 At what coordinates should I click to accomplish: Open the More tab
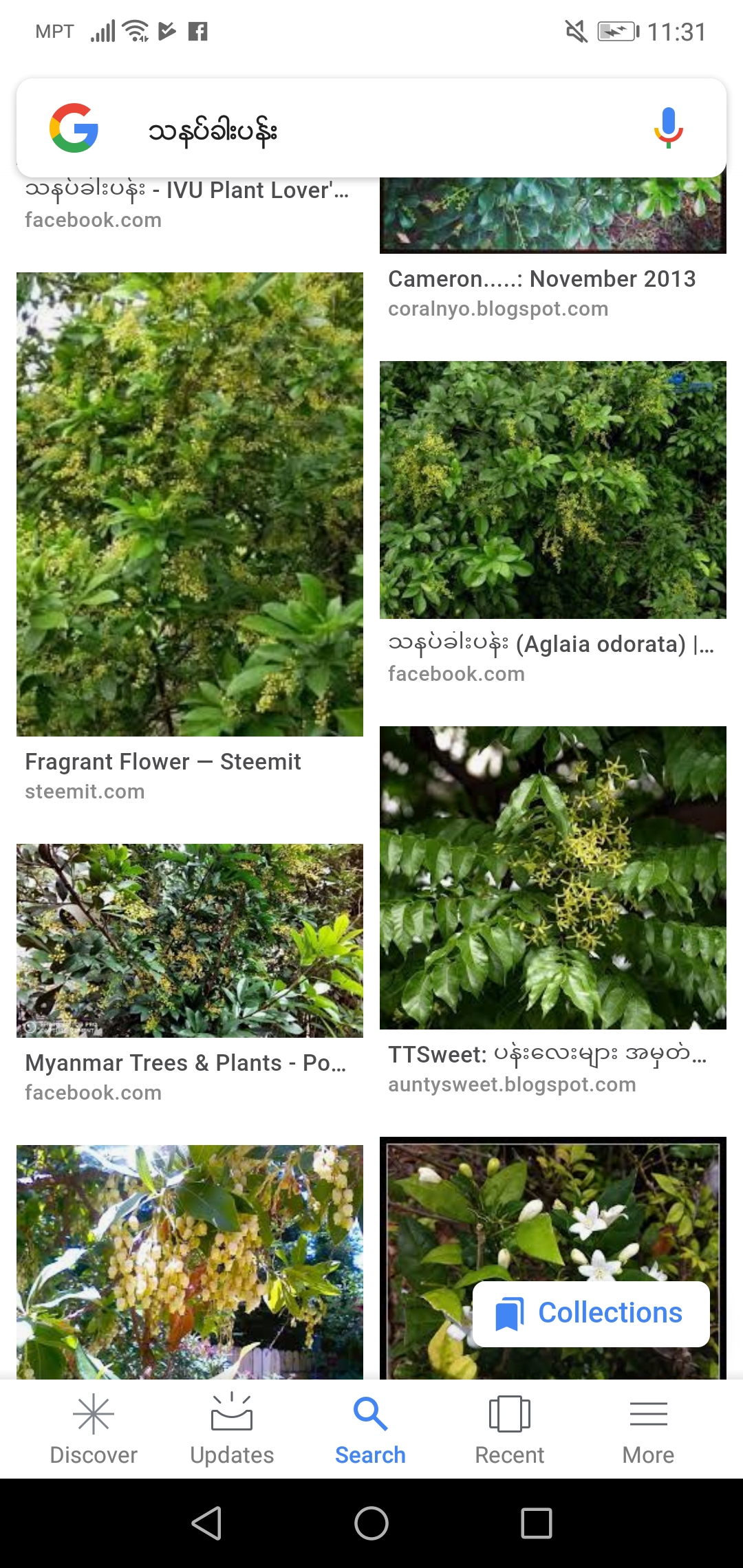[x=648, y=1429]
